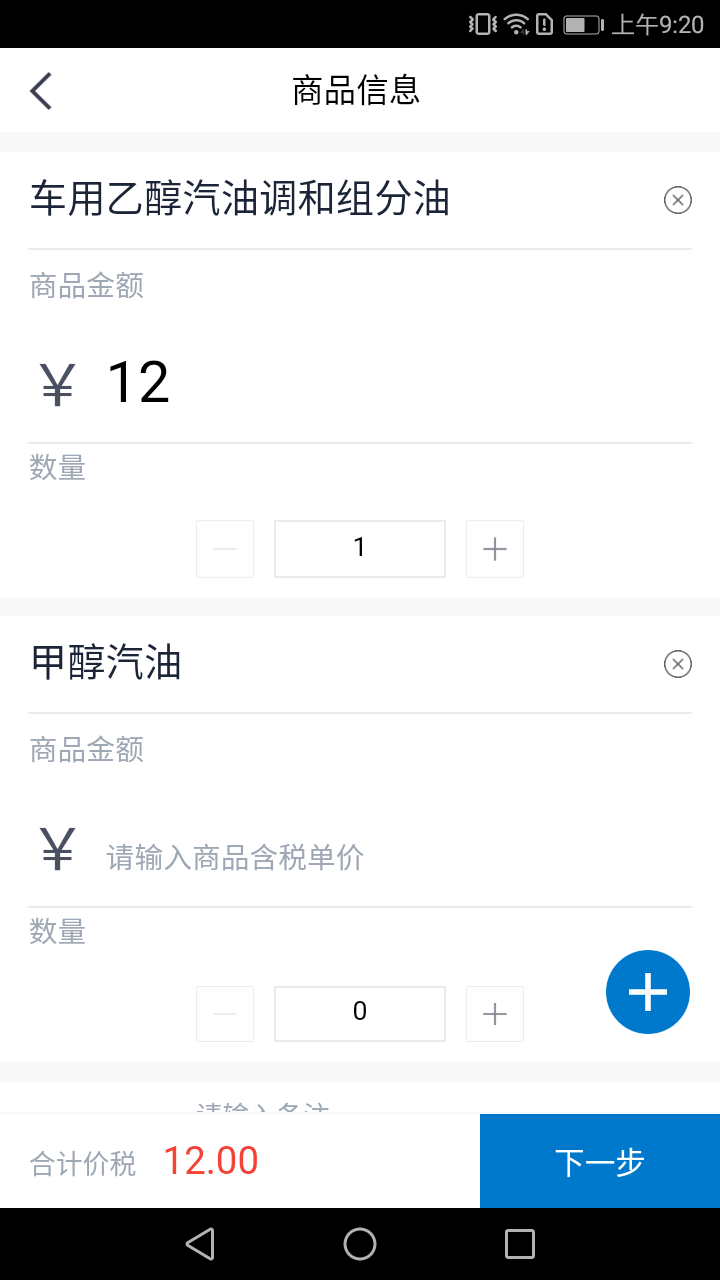The width and height of the screenshot is (720, 1280).
Task: Remove the 甲醇汽油 item
Action: click(678, 663)
